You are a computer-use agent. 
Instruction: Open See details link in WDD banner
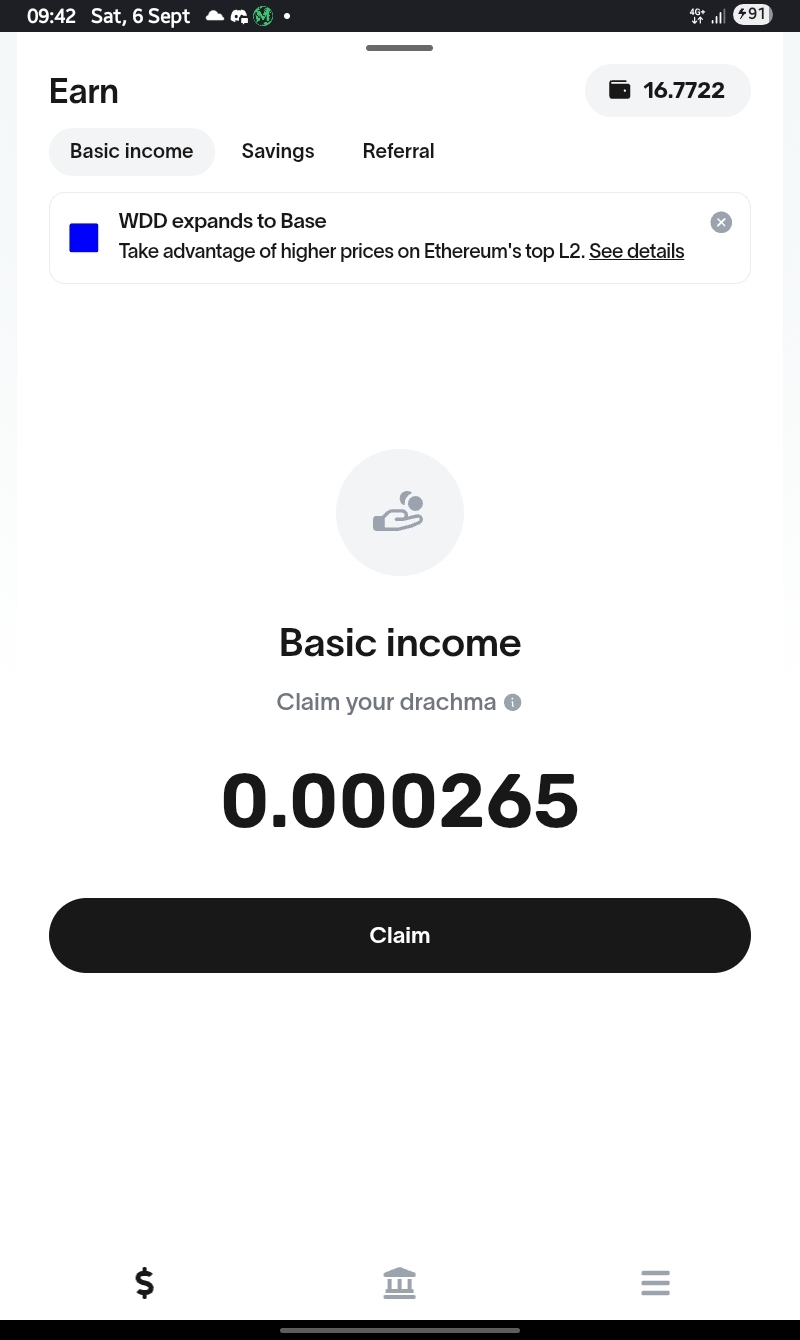point(636,251)
